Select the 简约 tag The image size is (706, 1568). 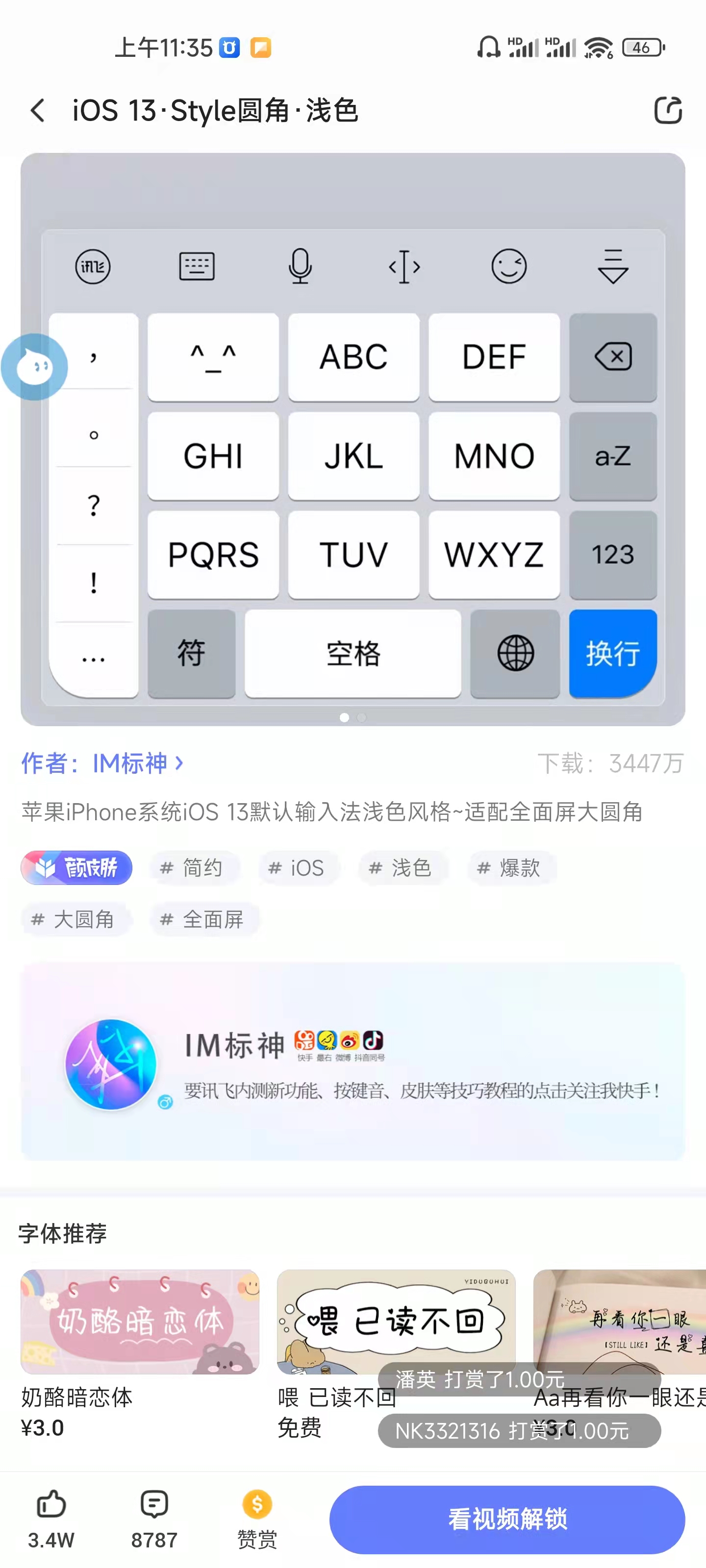click(x=193, y=867)
